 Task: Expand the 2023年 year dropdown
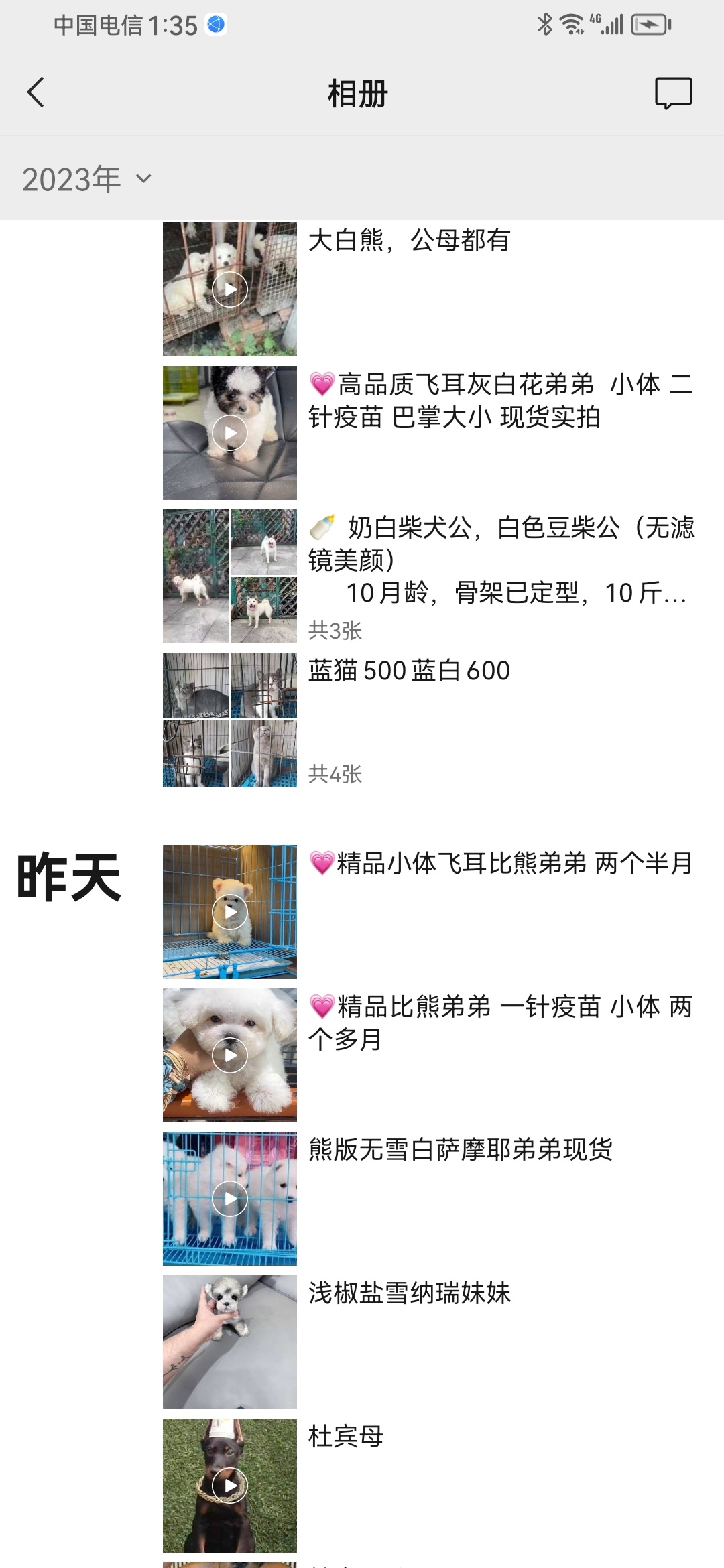click(87, 179)
